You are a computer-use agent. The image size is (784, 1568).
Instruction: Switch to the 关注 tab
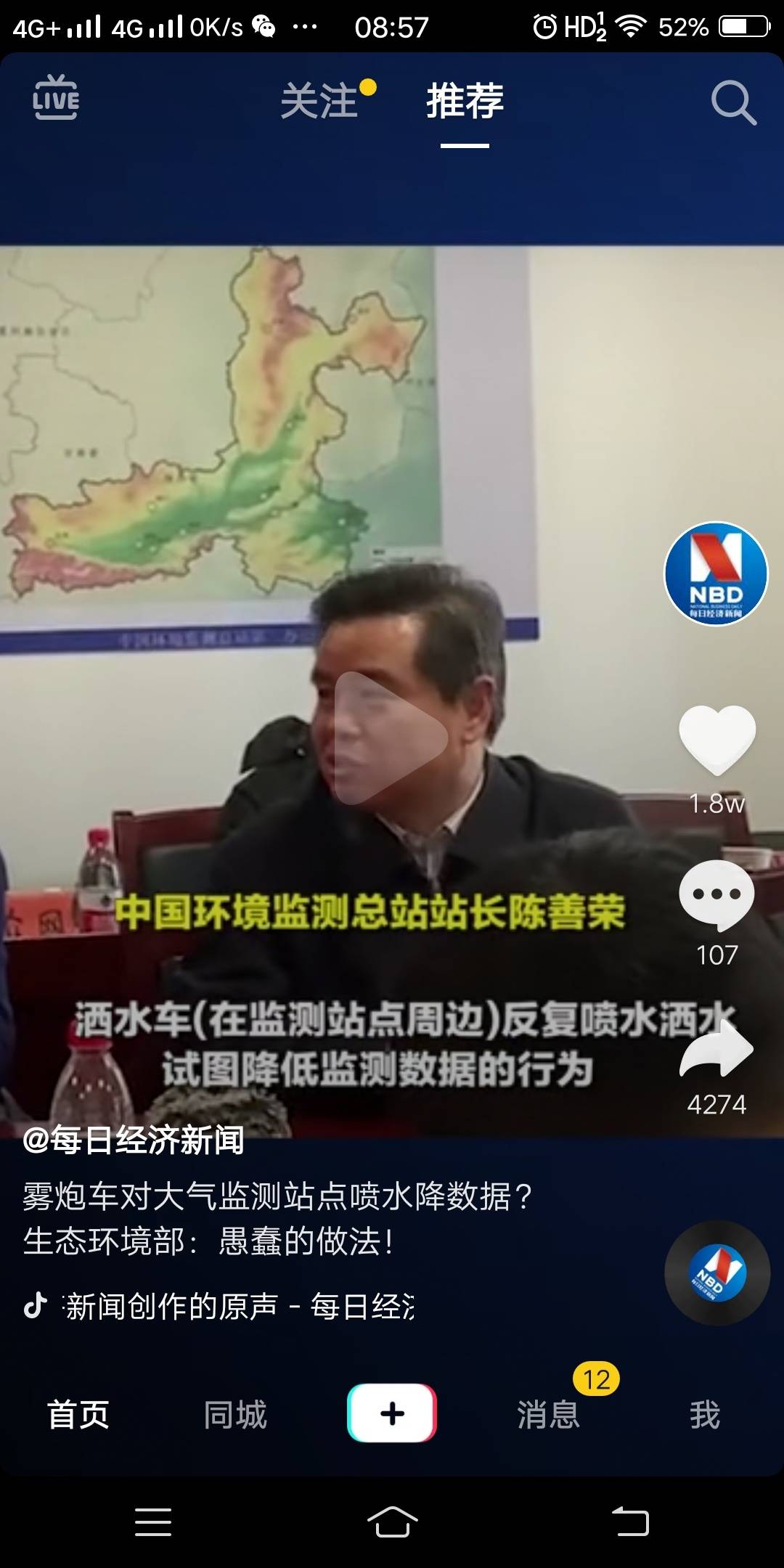click(x=319, y=100)
